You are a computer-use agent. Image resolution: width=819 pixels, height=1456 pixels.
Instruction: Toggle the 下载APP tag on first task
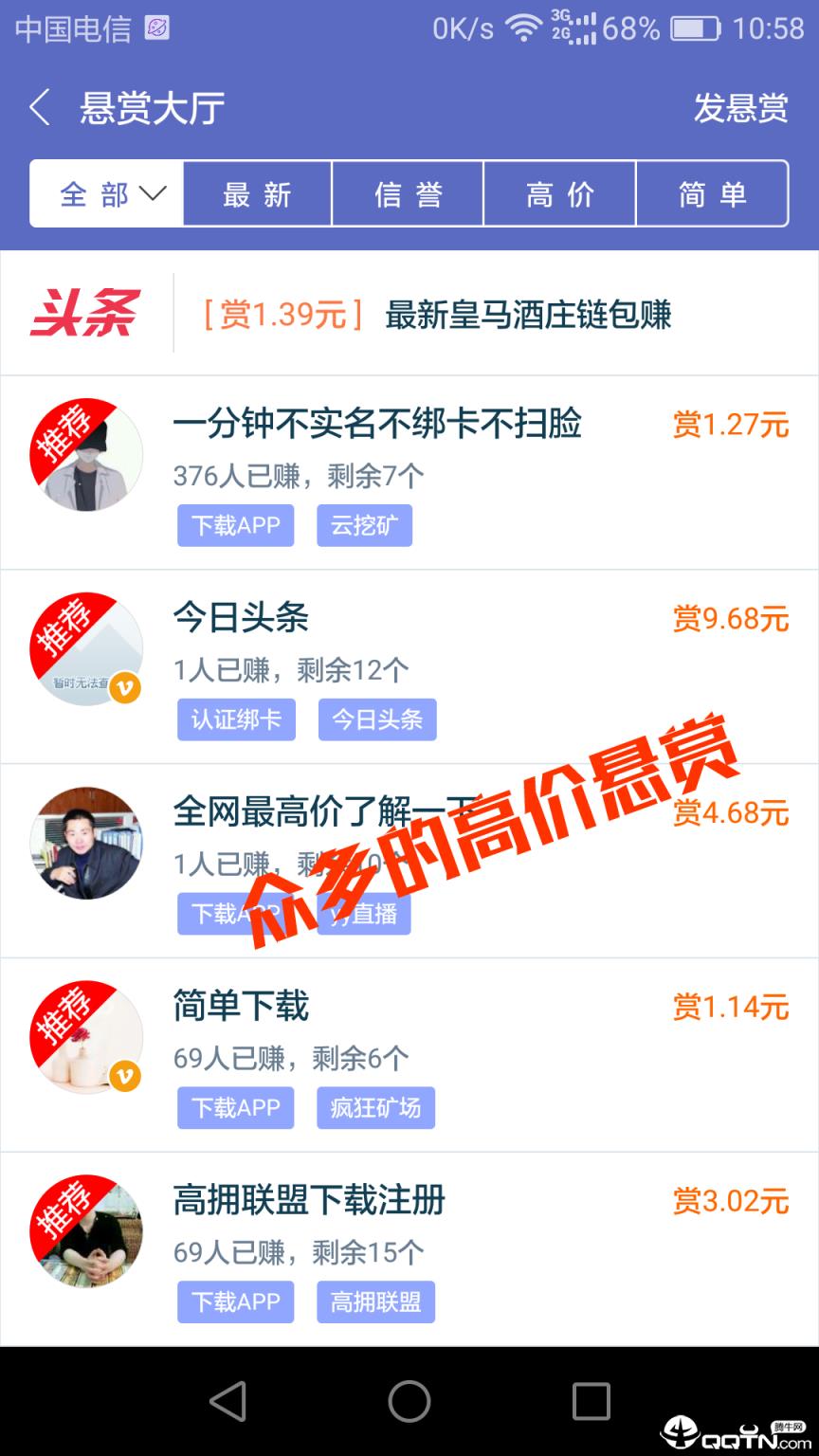[235, 525]
